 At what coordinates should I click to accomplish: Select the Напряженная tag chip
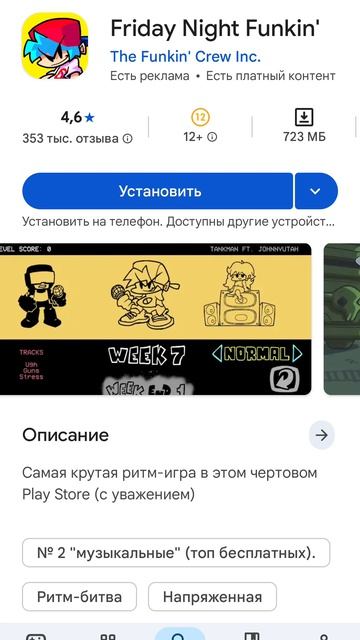[x=212, y=597]
